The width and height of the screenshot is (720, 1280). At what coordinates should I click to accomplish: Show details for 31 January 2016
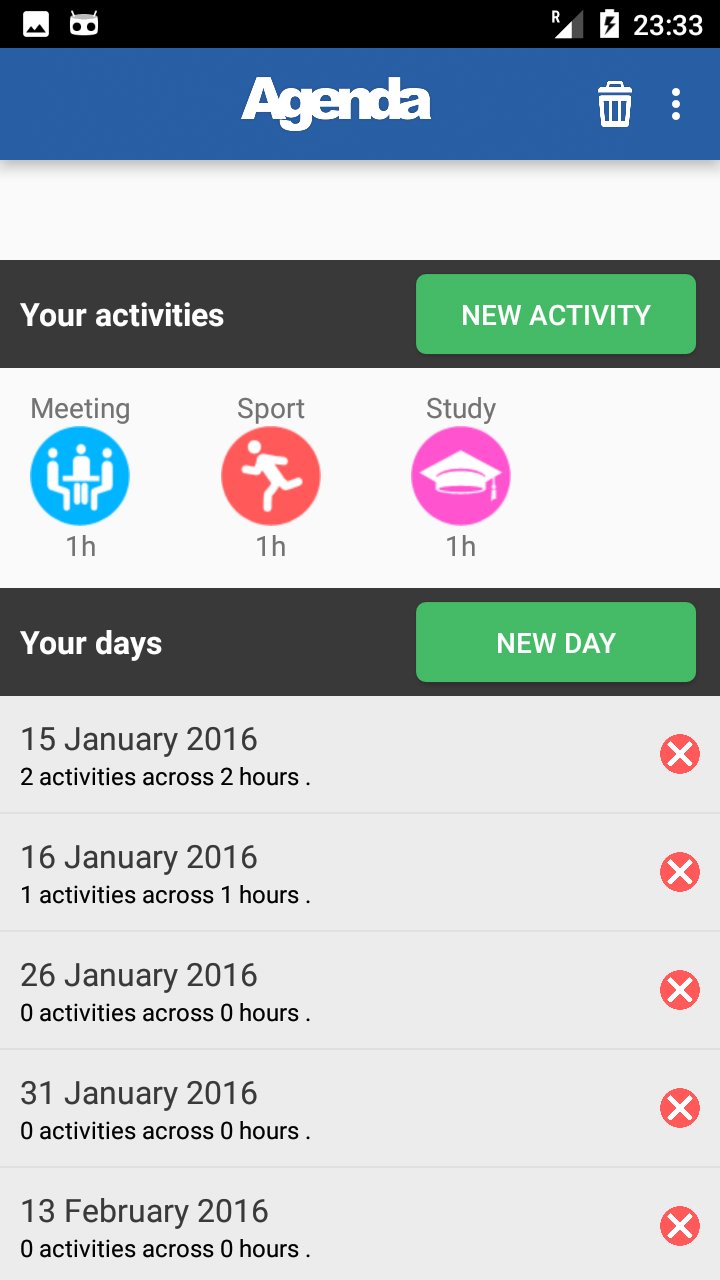pyautogui.click(x=300, y=1108)
